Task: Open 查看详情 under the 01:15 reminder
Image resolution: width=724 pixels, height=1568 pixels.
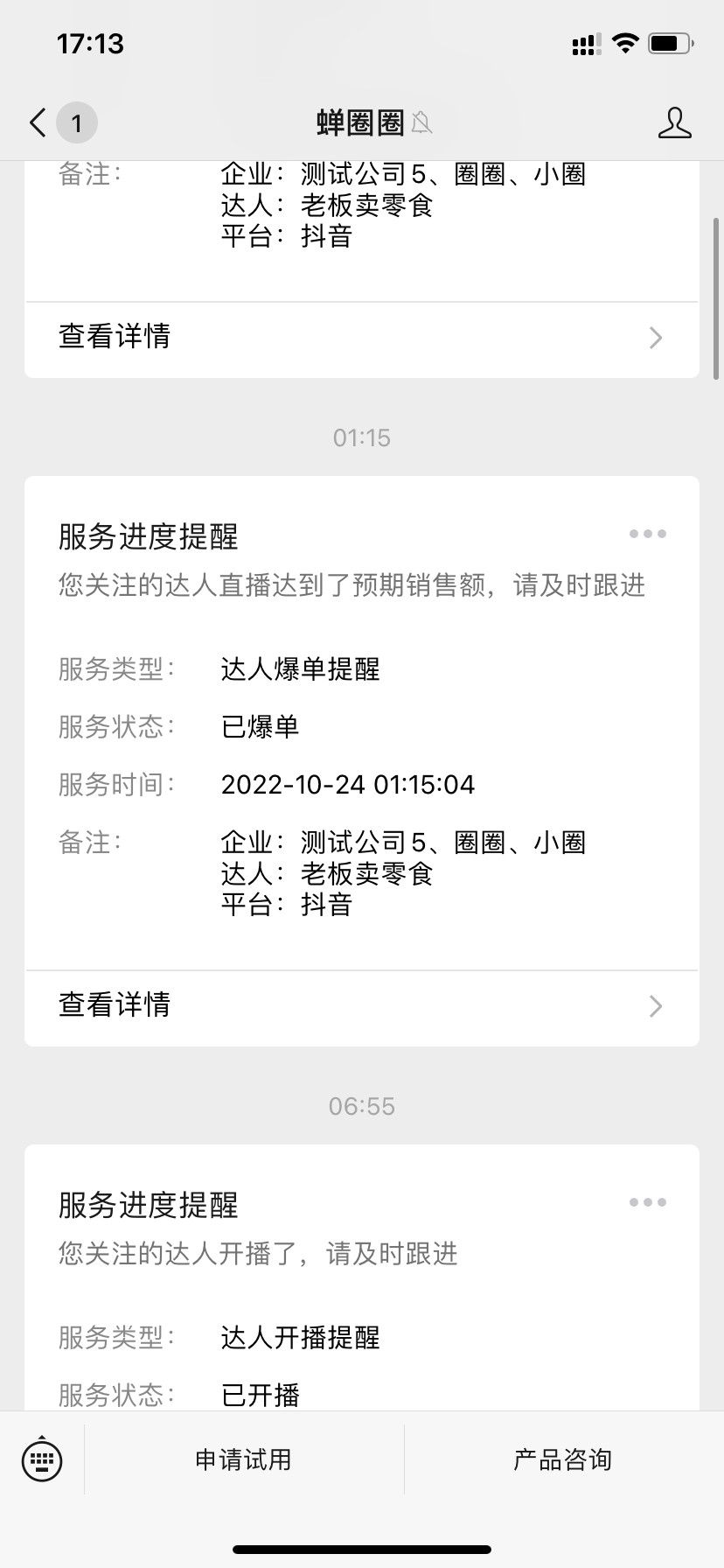Action: [362, 1006]
